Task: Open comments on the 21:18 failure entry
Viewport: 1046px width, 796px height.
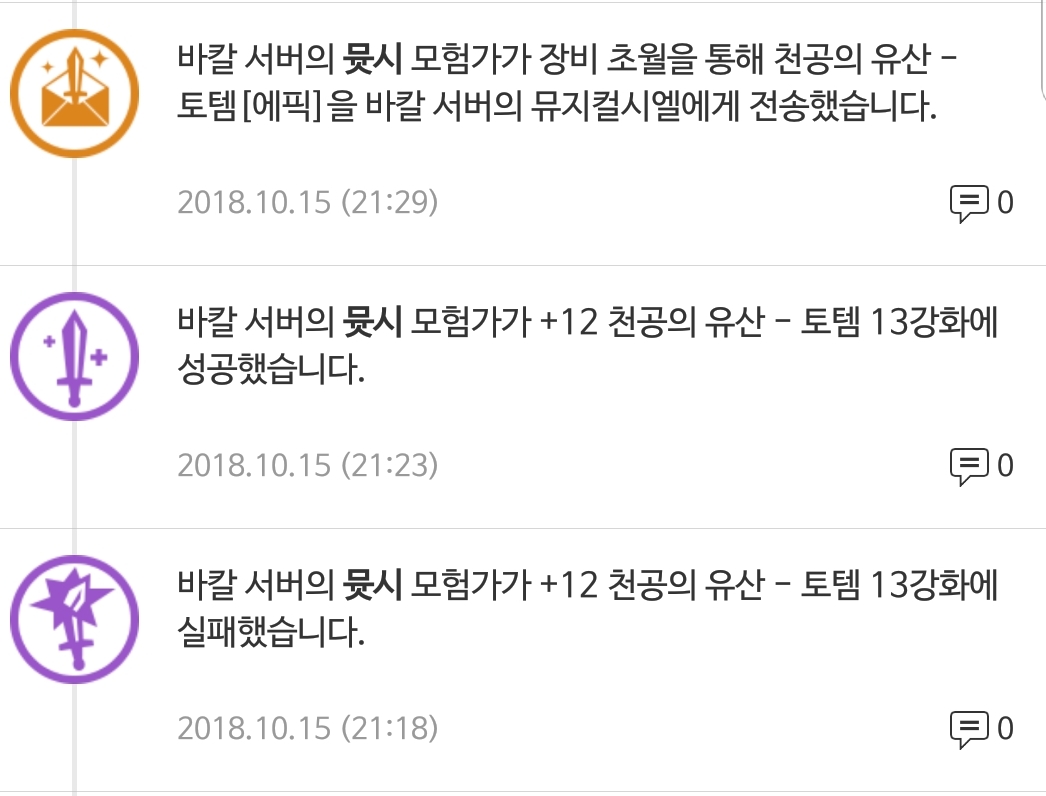Action: click(980, 727)
